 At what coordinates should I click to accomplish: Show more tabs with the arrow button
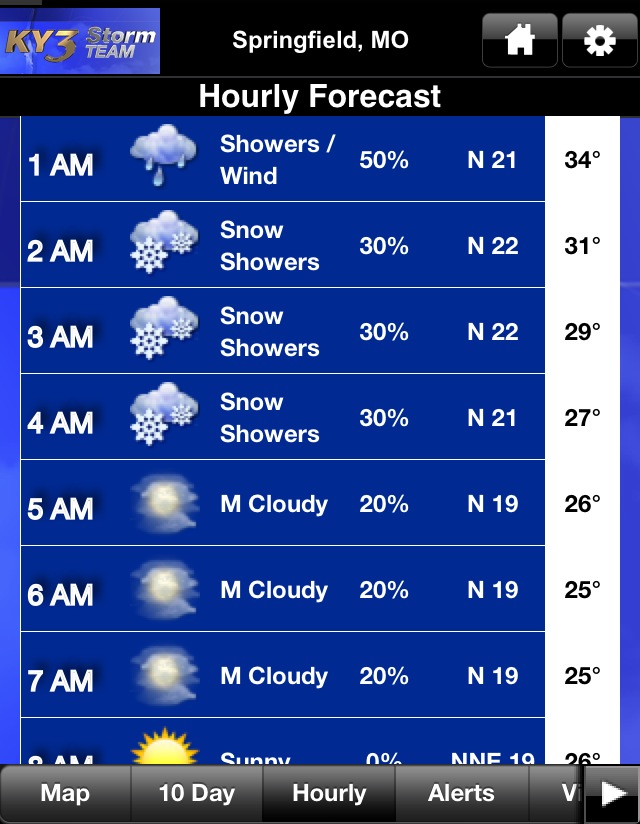pyautogui.click(x=612, y=794)
